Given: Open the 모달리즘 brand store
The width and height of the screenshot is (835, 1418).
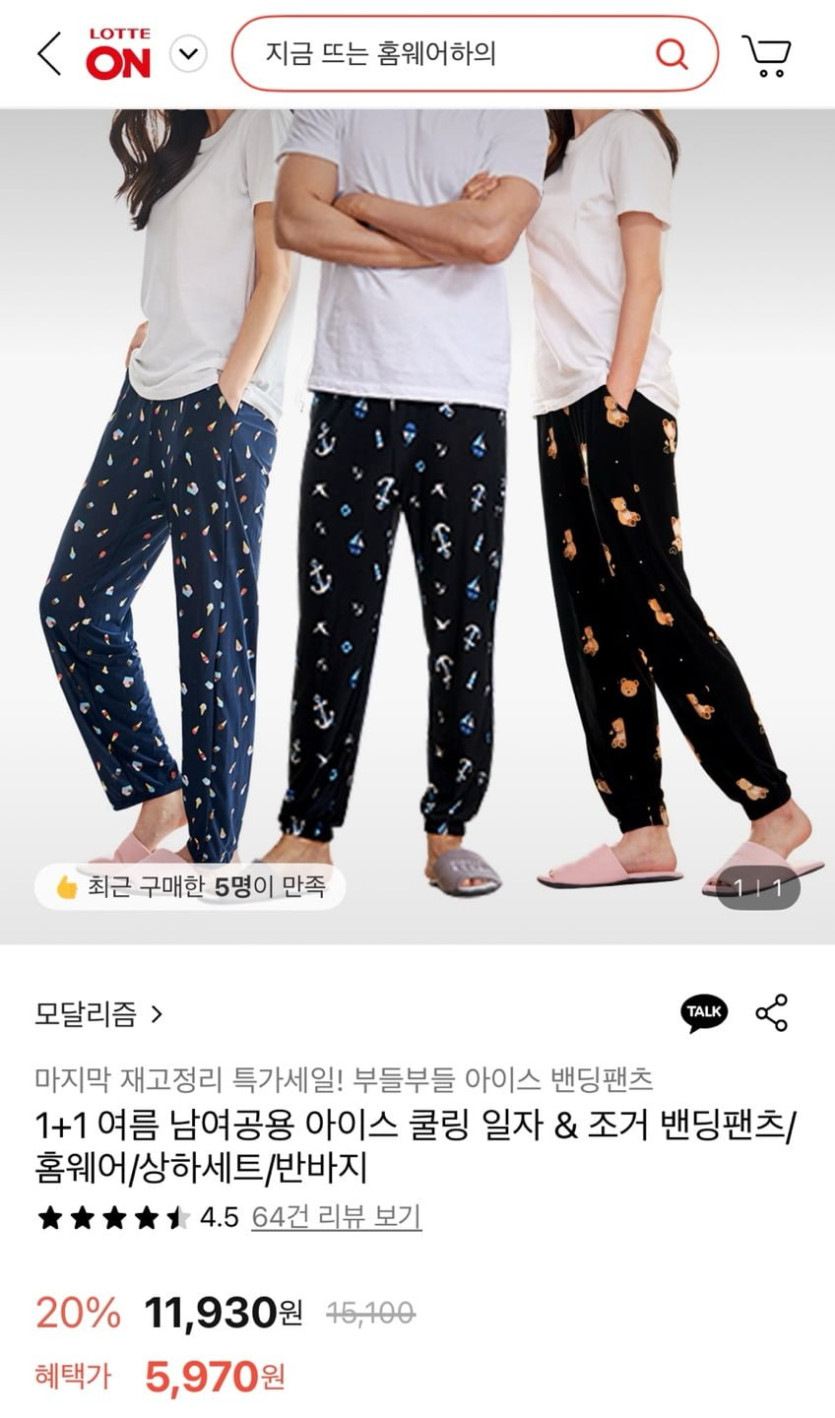Looking at the screenshot, I should (98, 1014).
